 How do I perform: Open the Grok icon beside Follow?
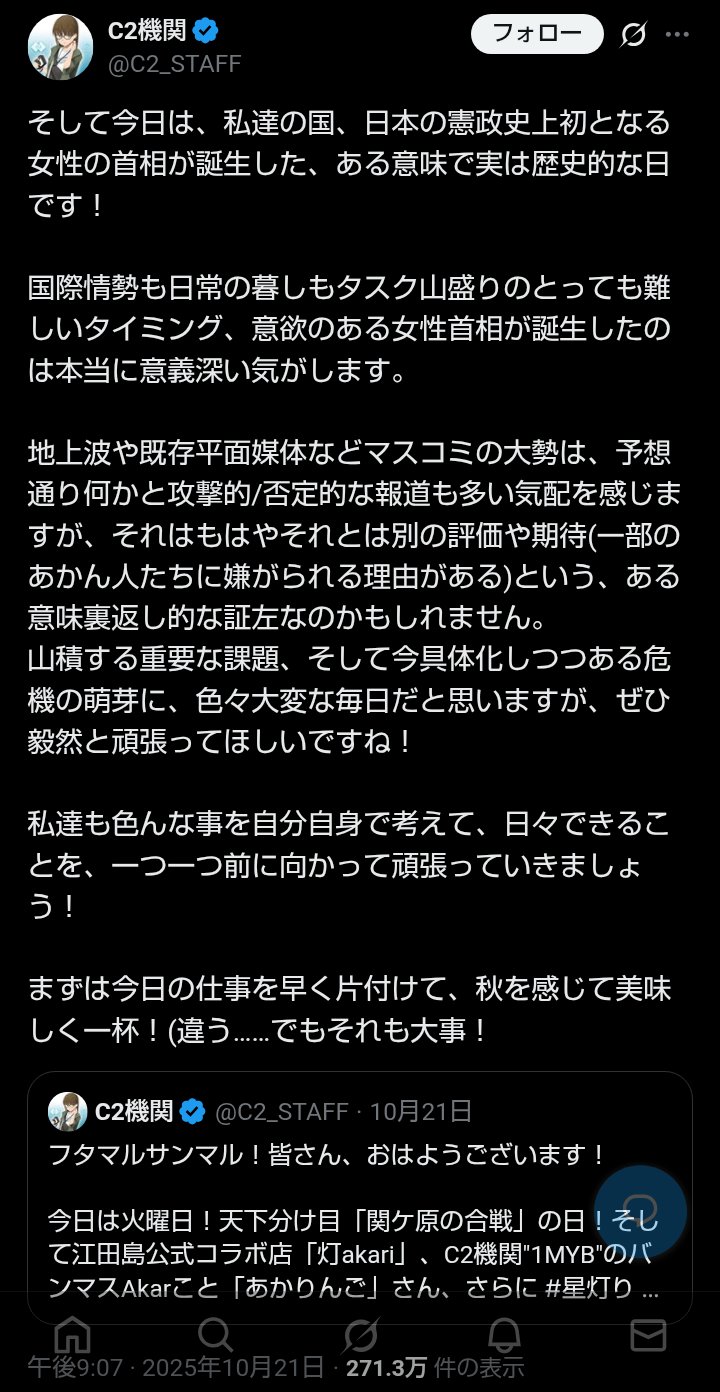pos(633,36)
